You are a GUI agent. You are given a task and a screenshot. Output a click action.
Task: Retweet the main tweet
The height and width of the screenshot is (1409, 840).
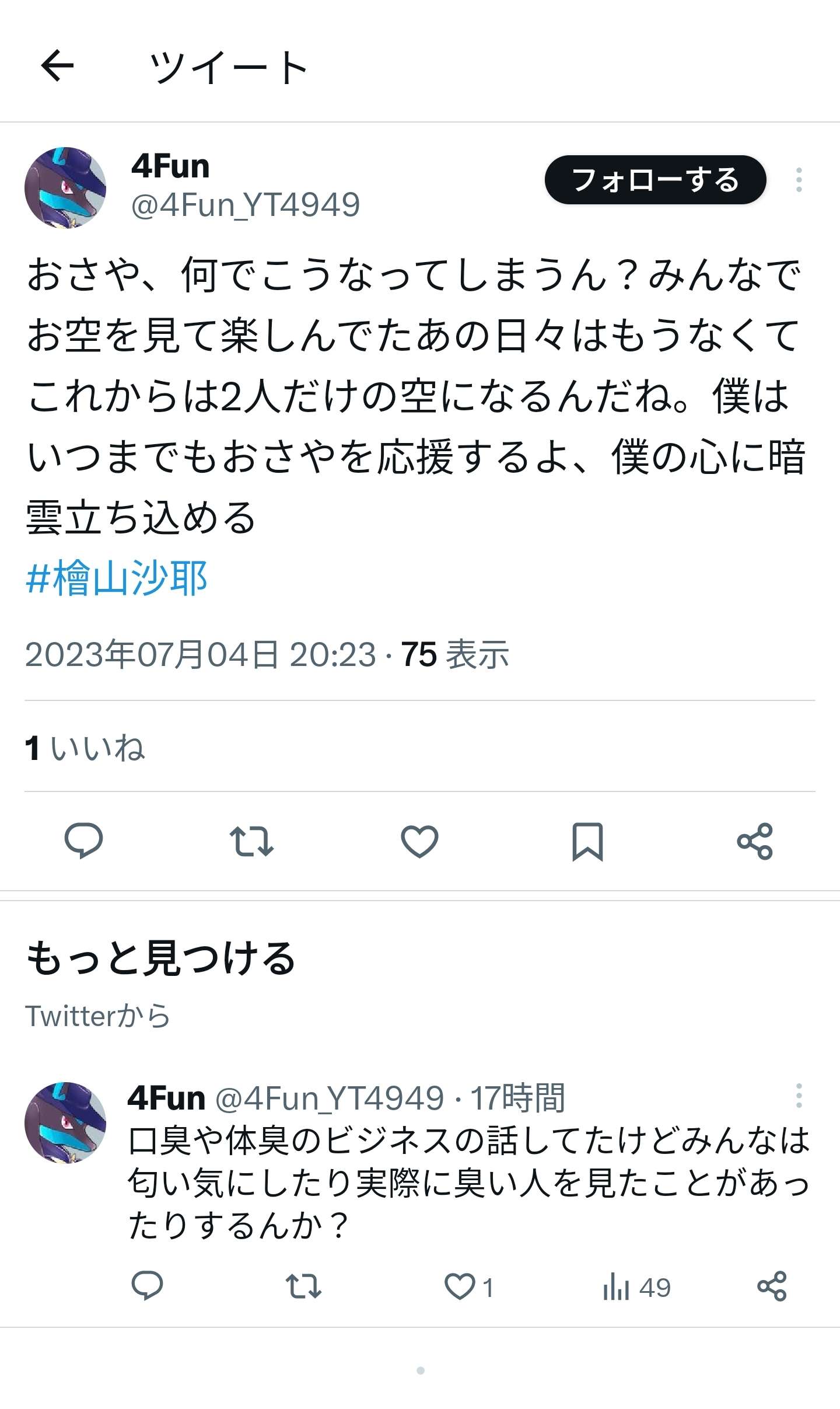[251, 841]
